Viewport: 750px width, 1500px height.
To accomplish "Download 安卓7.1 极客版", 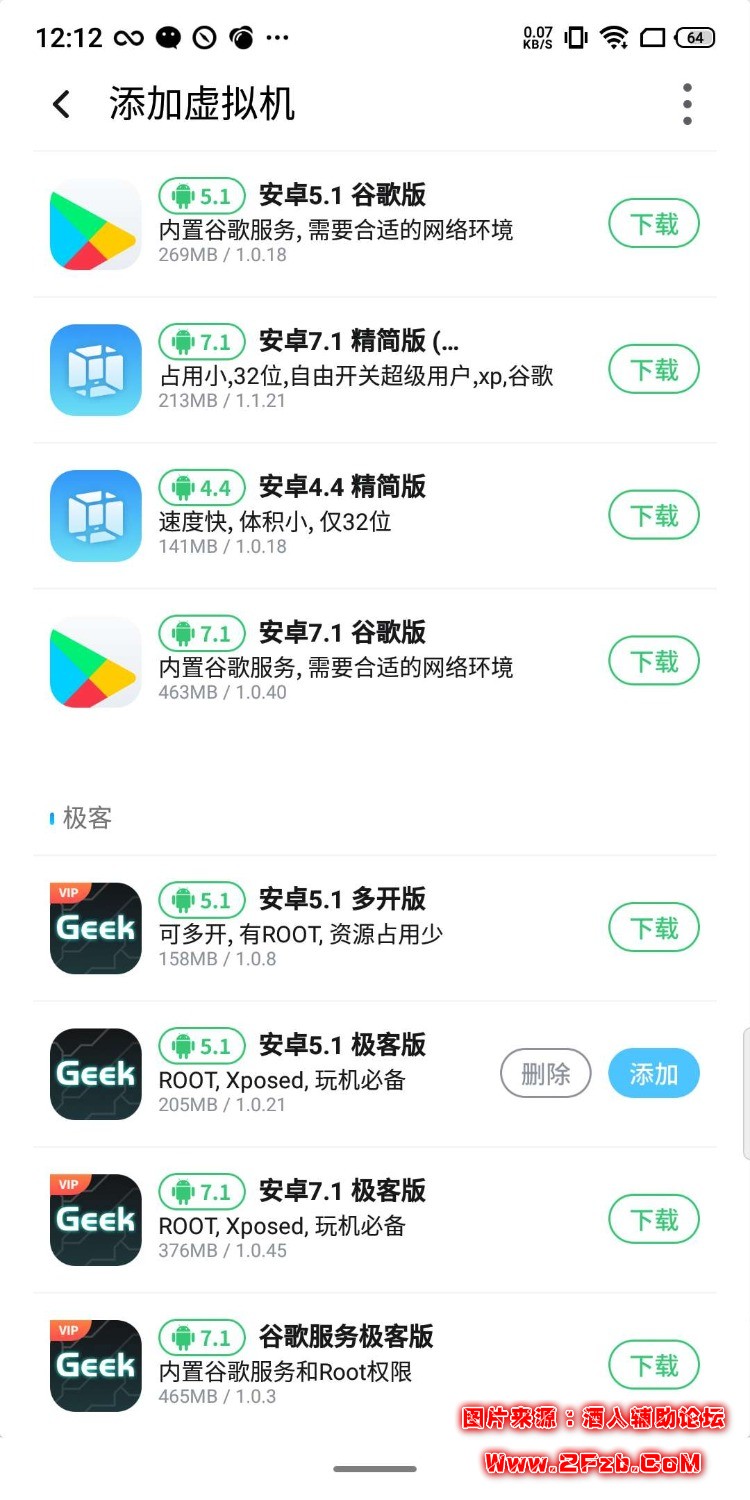I will (x=653, y=1221).
